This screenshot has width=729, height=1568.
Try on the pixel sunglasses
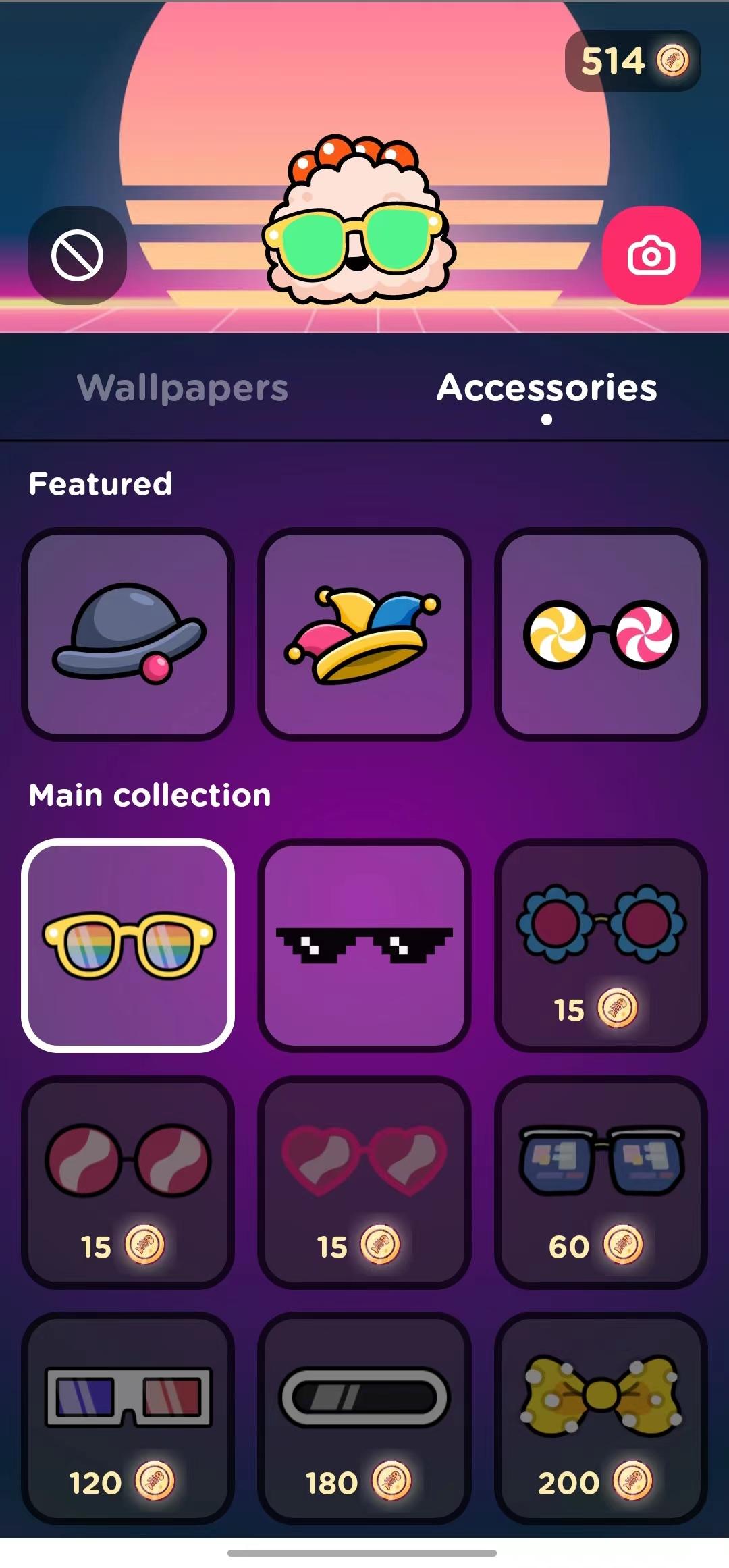point(364,945)
